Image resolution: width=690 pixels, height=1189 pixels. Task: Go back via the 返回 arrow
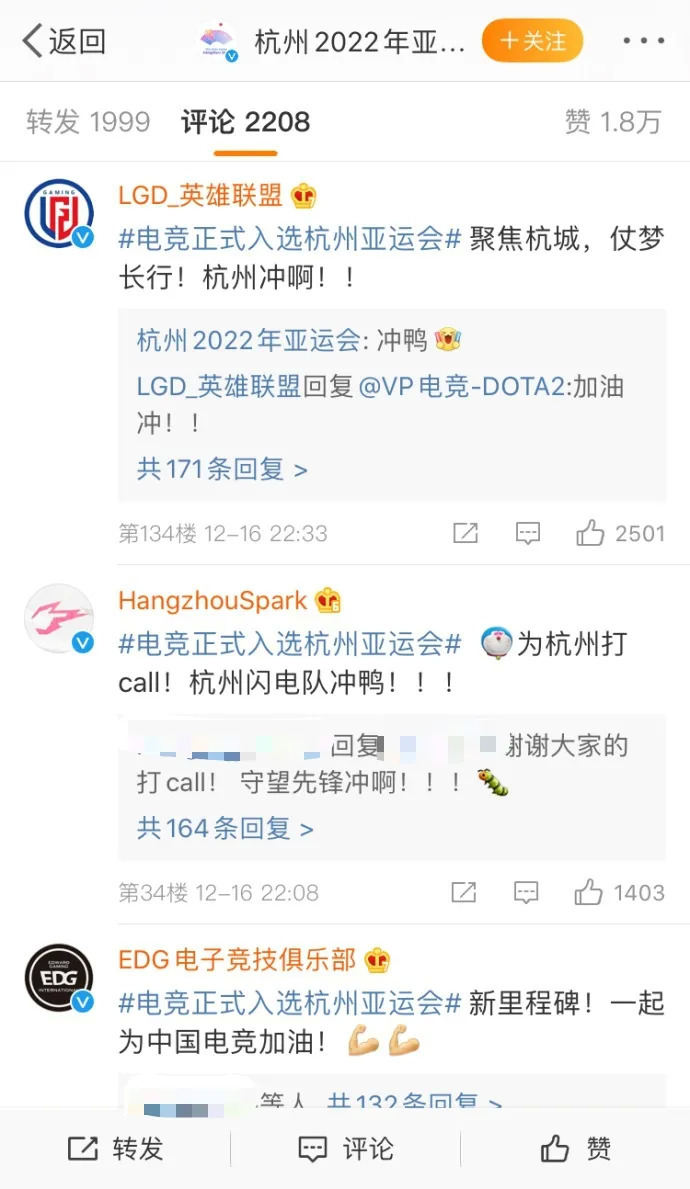click(62, 41)
